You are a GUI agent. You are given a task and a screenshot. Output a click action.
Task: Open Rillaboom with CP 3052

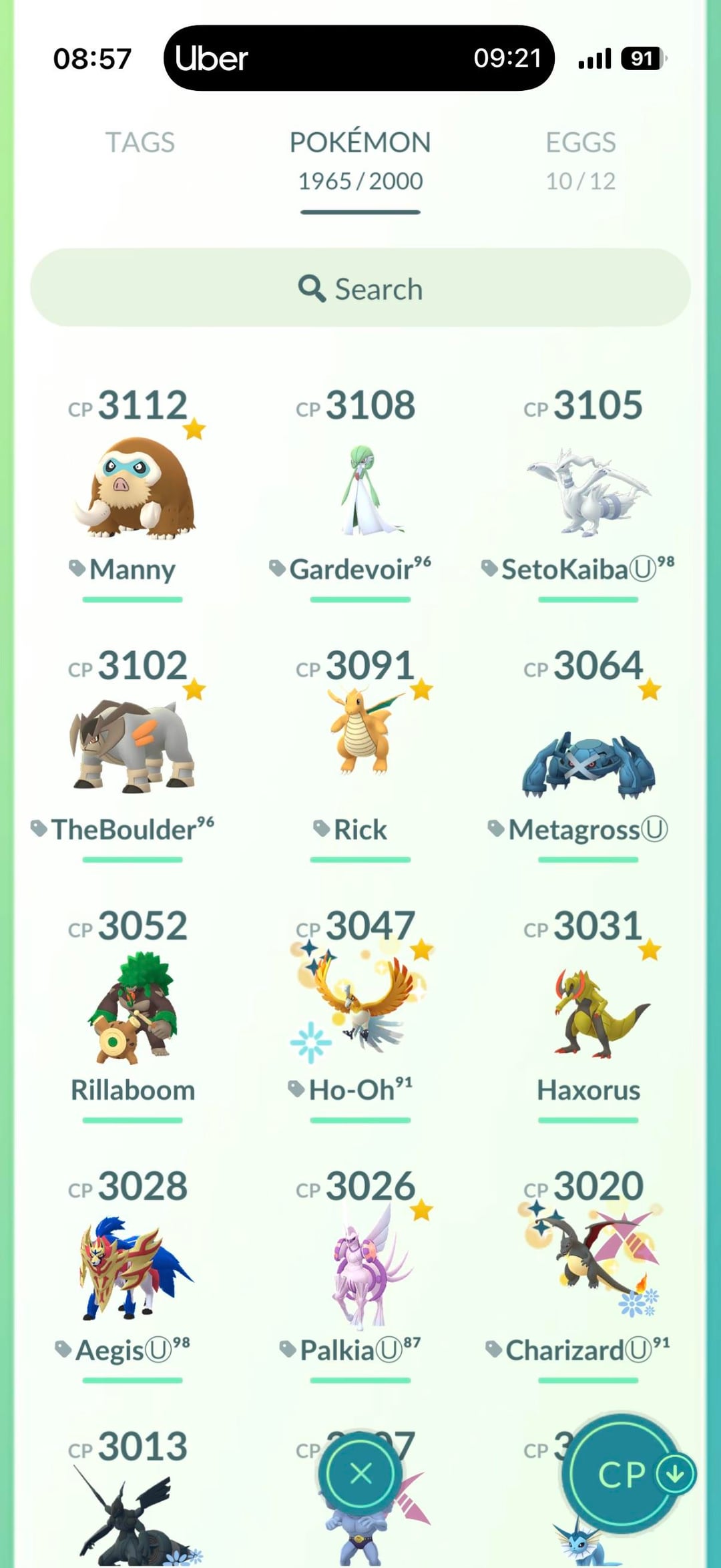click(x=133, y=1008)
